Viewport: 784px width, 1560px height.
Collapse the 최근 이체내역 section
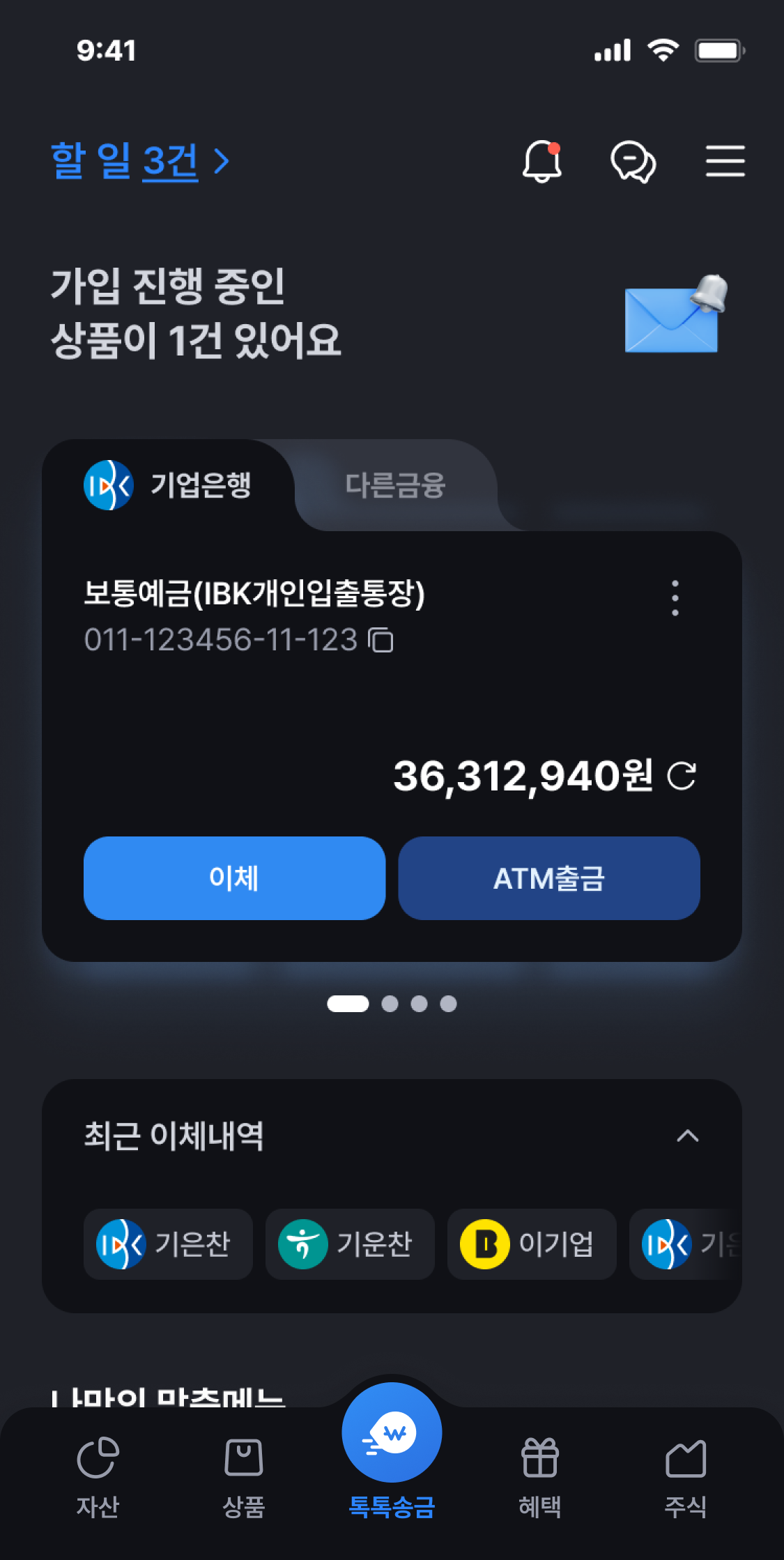click(687, 1136)
